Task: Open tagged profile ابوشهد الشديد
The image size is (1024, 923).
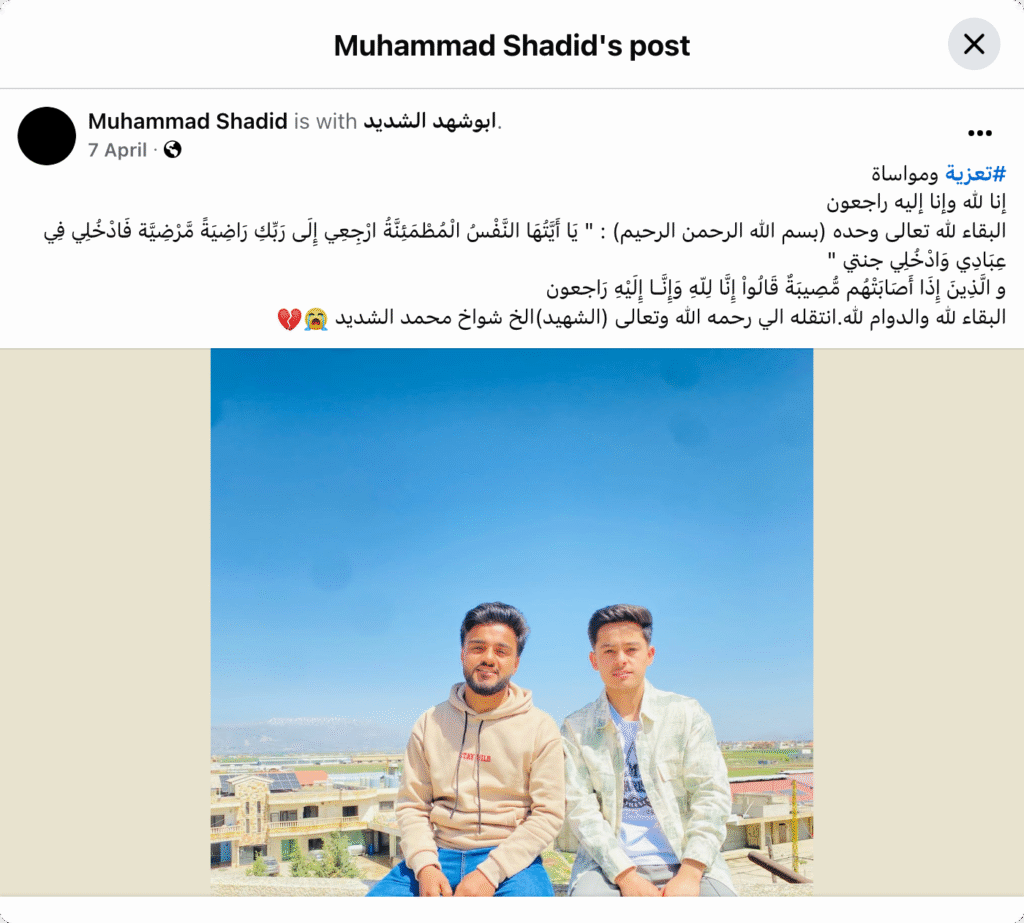Action: click(429, 121)
